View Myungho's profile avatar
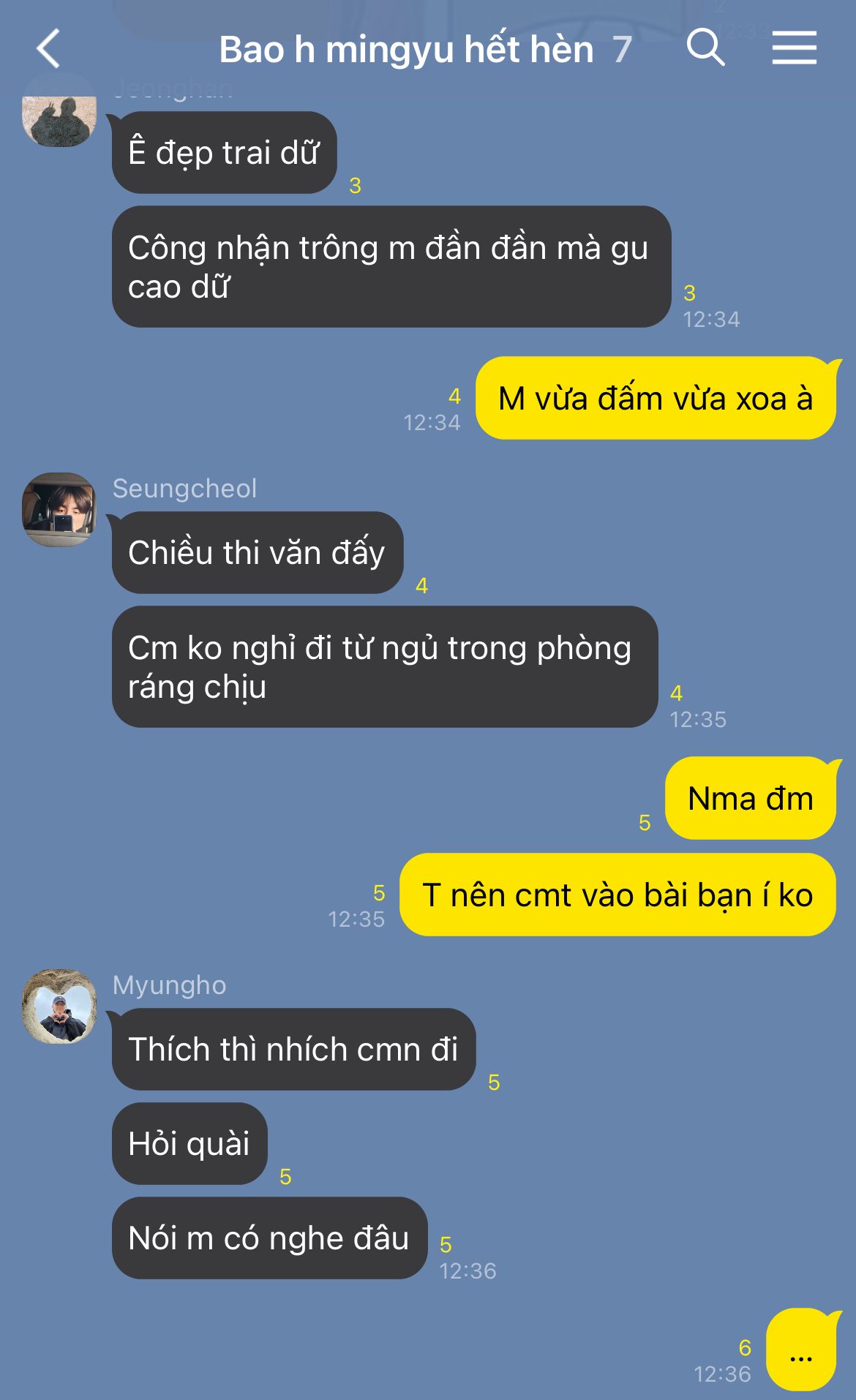 pyautogui.click(x=59, y=1006)
